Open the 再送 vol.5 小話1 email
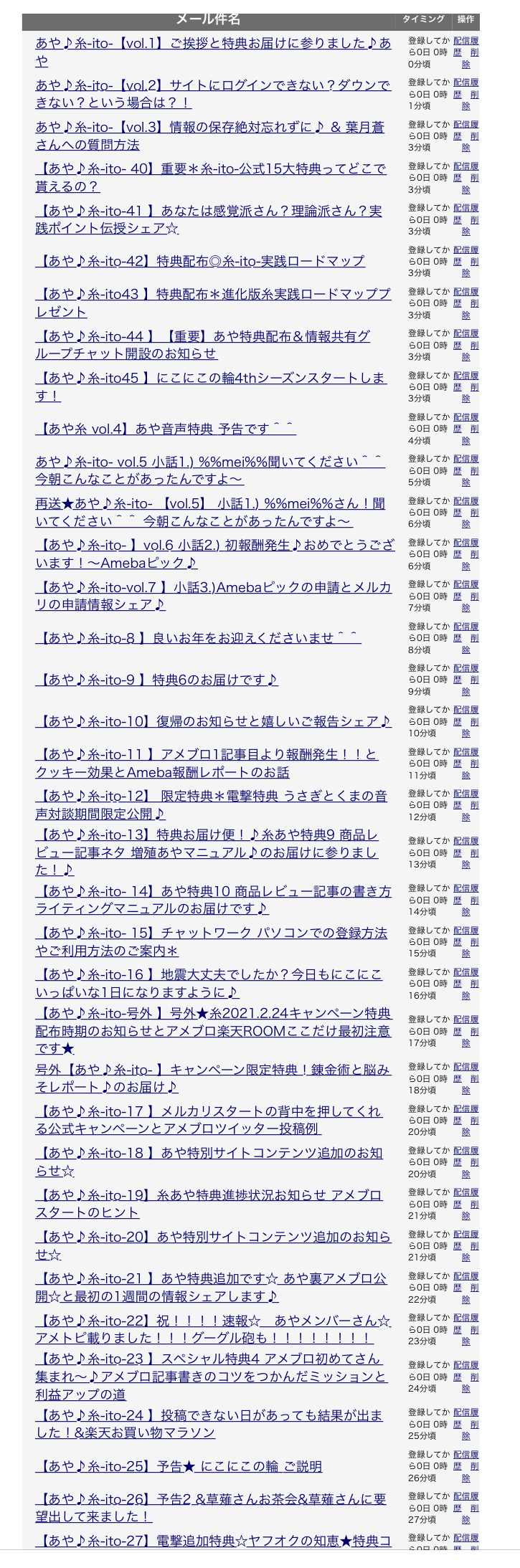Image resolution: width=520 pixels, height=1568 pixels. pyautogui.click(x=209, y=504)
